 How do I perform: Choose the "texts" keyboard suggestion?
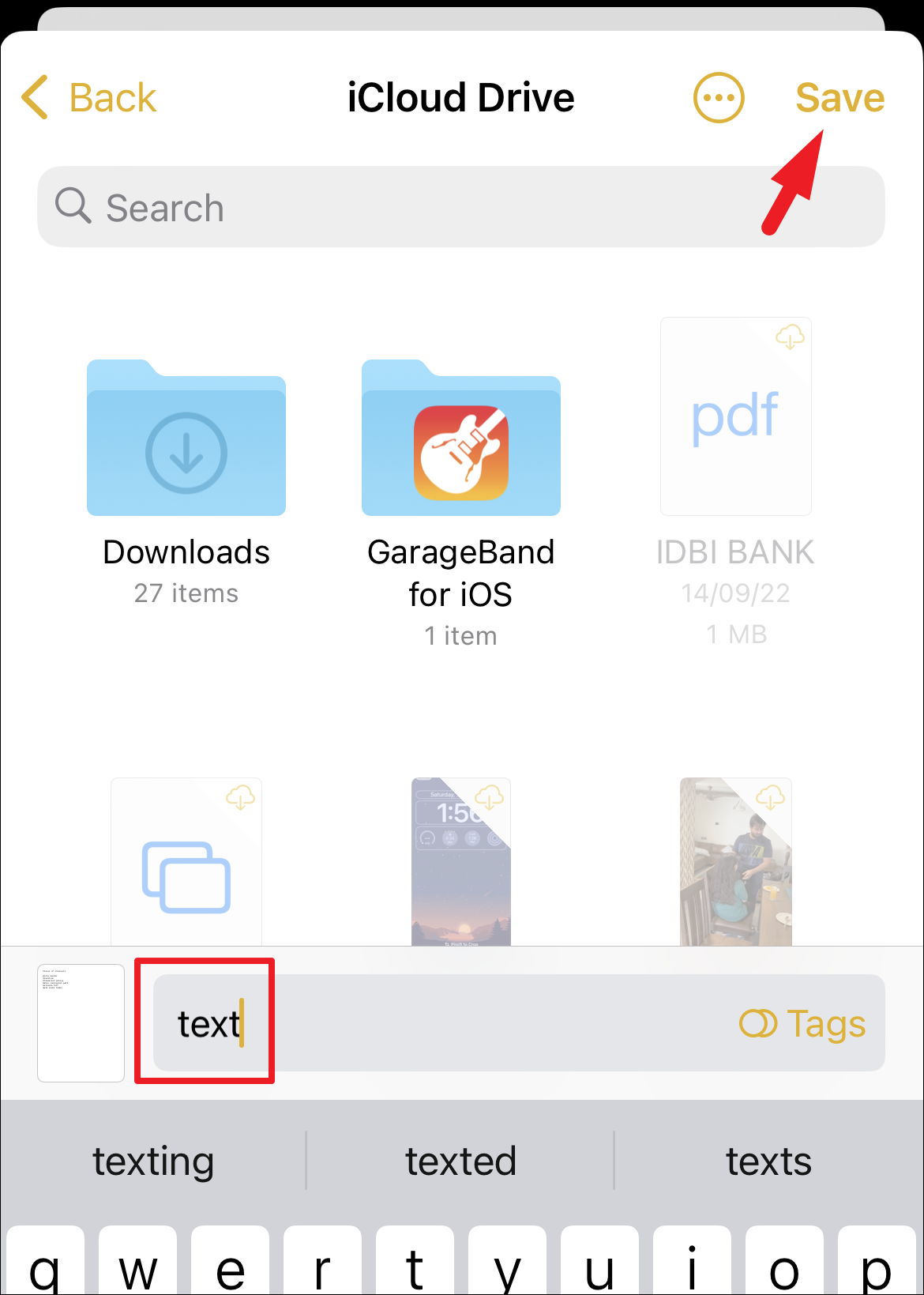[768, 1161]
